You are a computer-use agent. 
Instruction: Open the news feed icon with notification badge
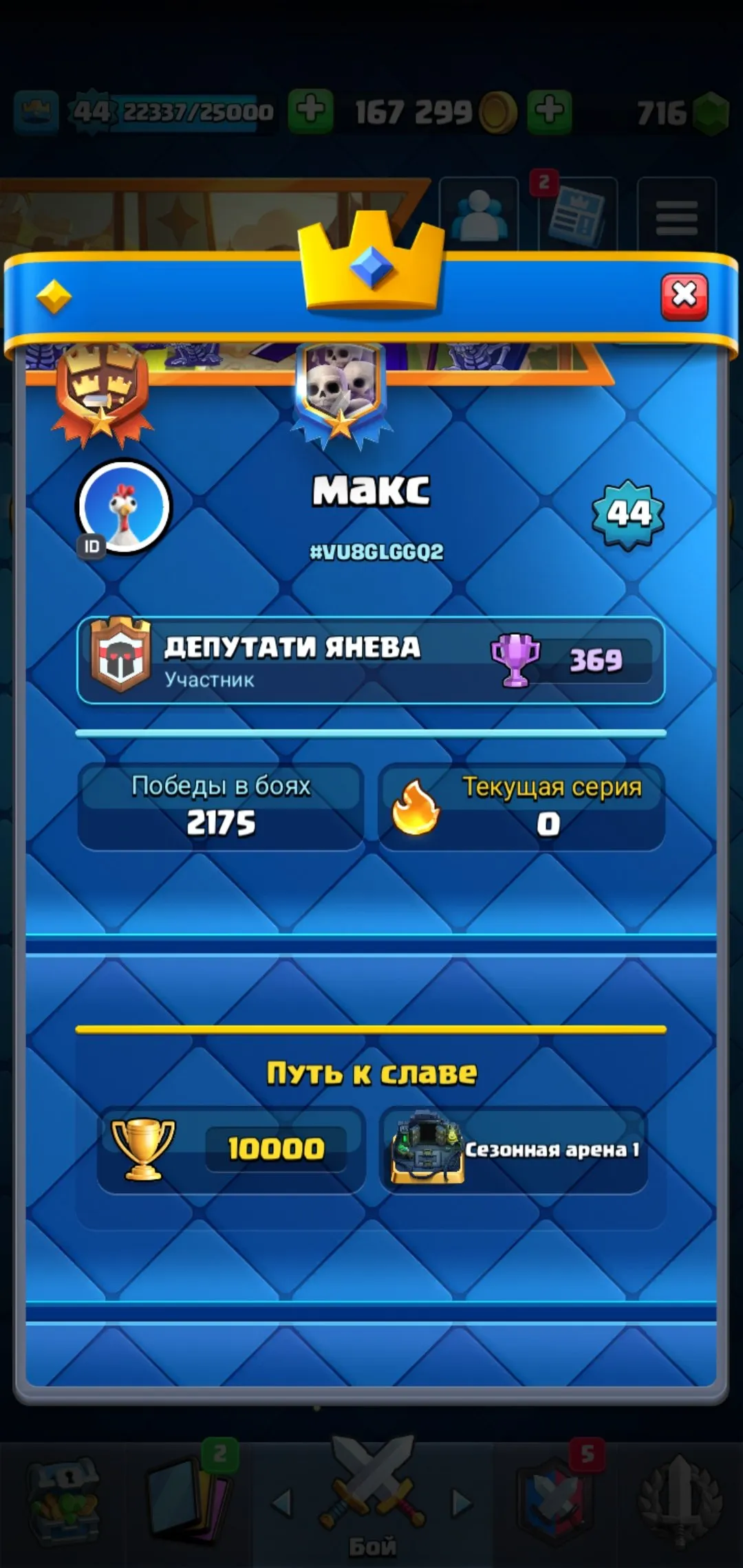pos(575,212)
